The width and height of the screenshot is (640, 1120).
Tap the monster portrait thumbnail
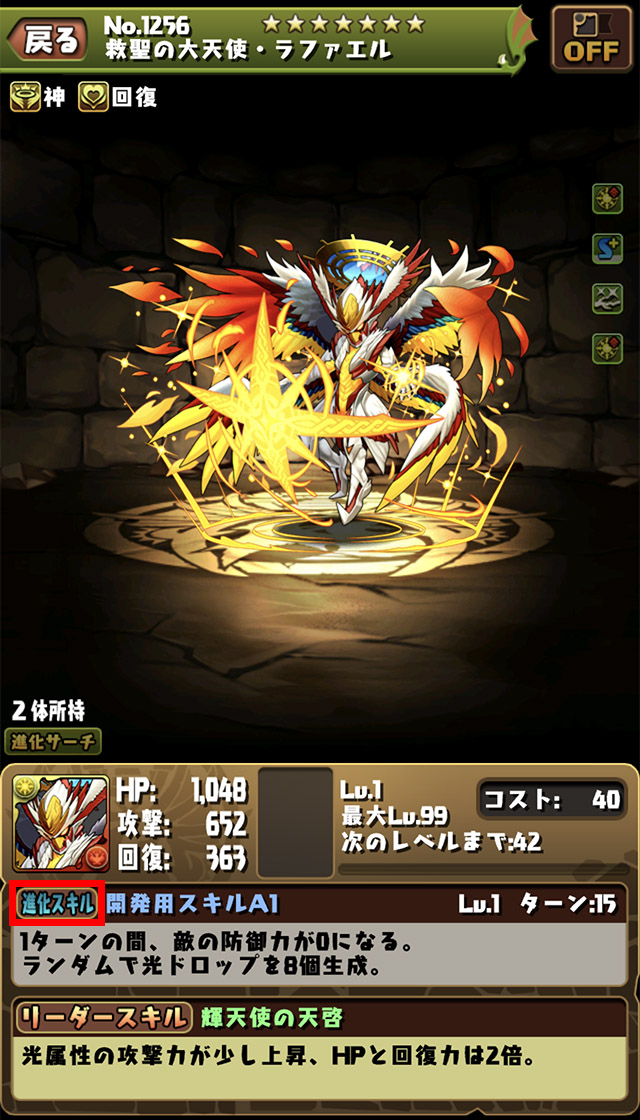[60, 823]
